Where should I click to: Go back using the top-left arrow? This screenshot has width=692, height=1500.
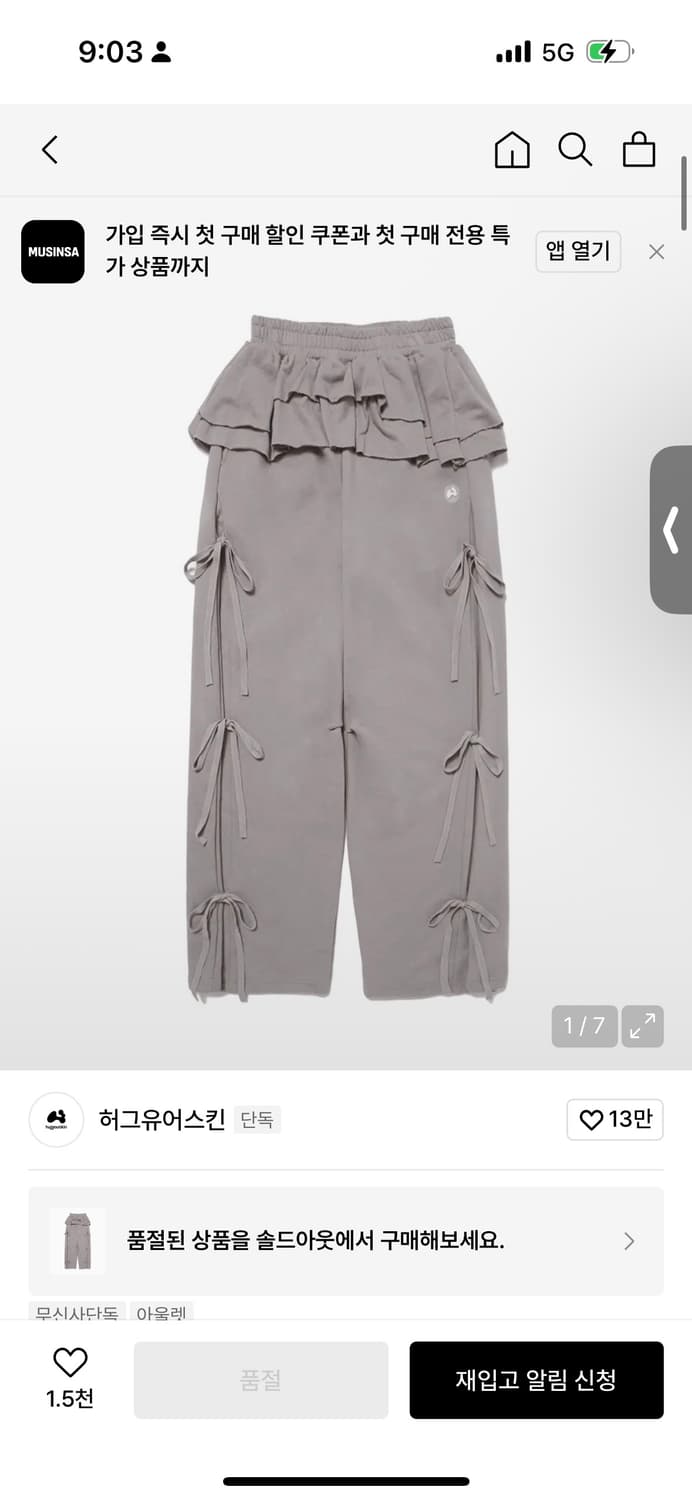(50, 150)
